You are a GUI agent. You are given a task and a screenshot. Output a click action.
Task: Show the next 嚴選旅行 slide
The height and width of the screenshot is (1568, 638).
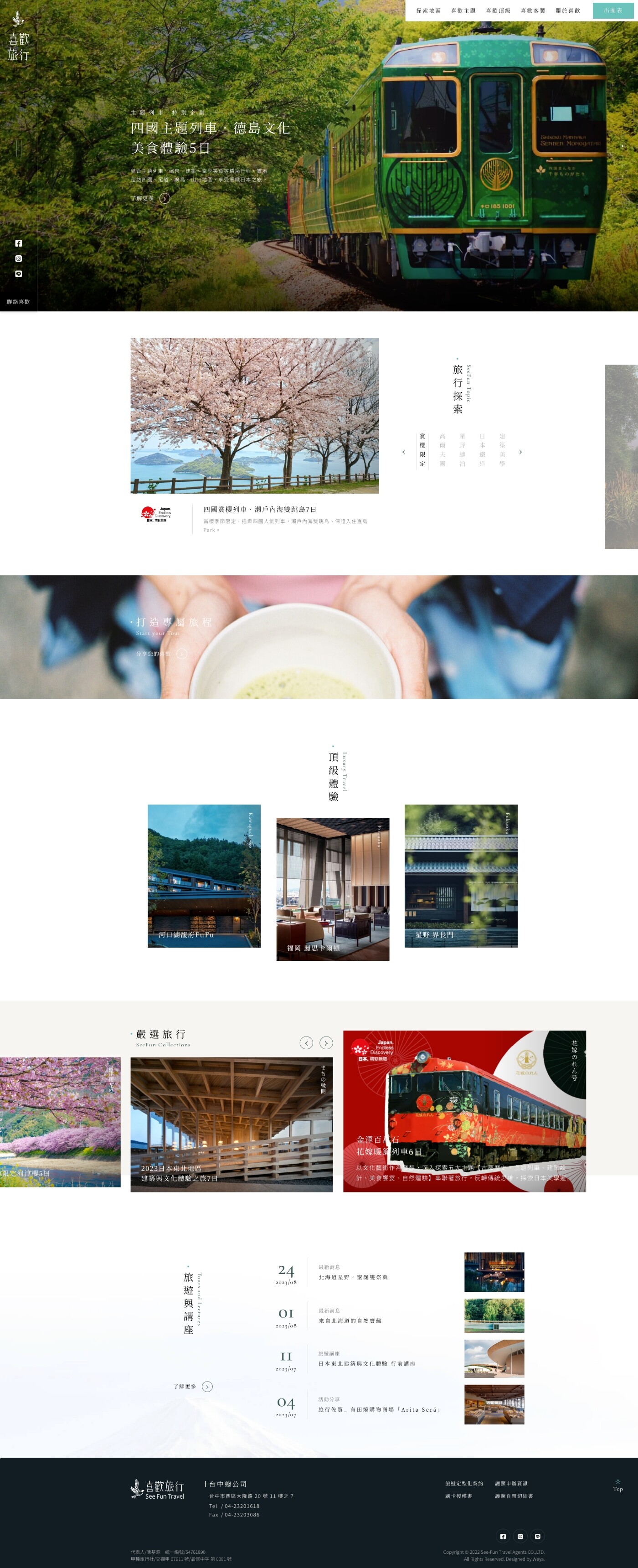tap(326, 1043)
